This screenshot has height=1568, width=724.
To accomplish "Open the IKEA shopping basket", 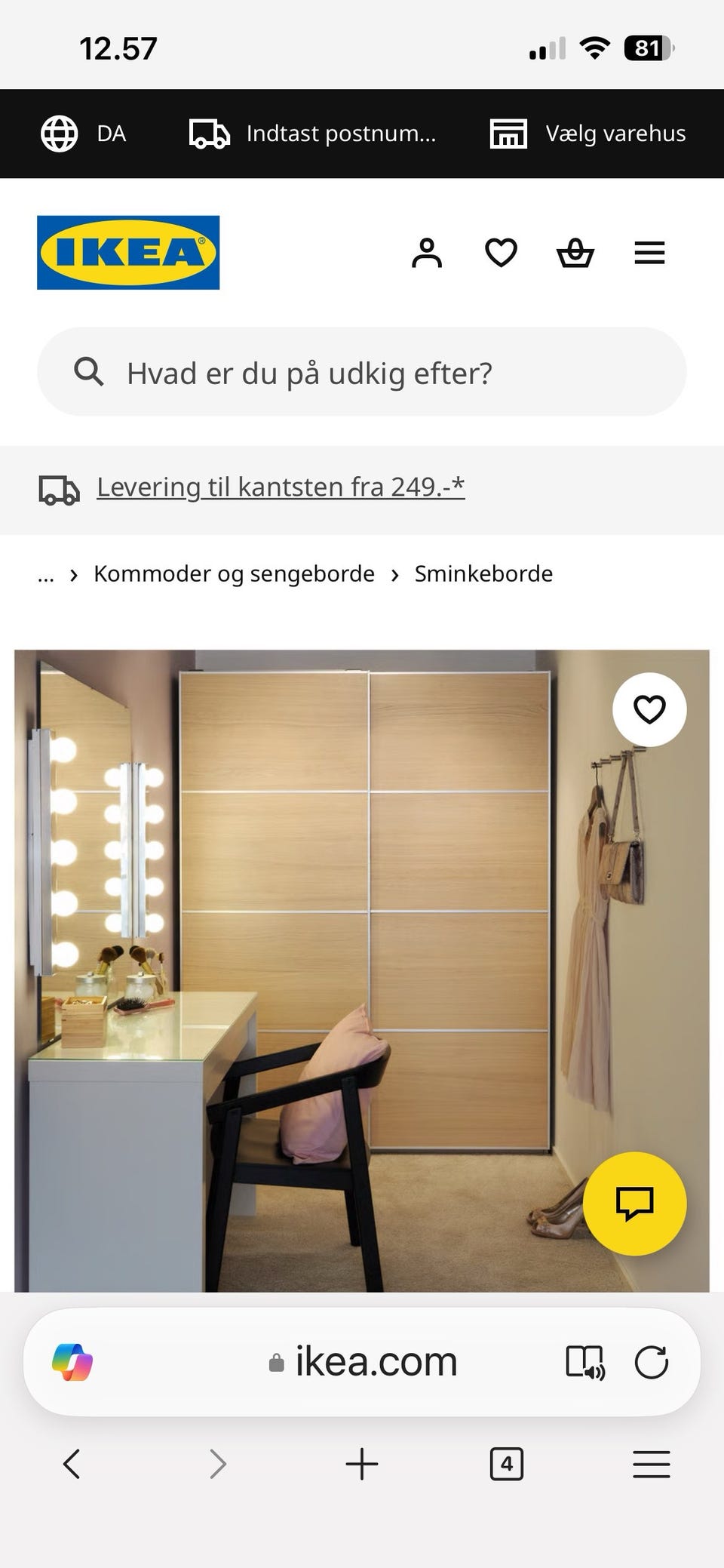I will tap(575, 253).
